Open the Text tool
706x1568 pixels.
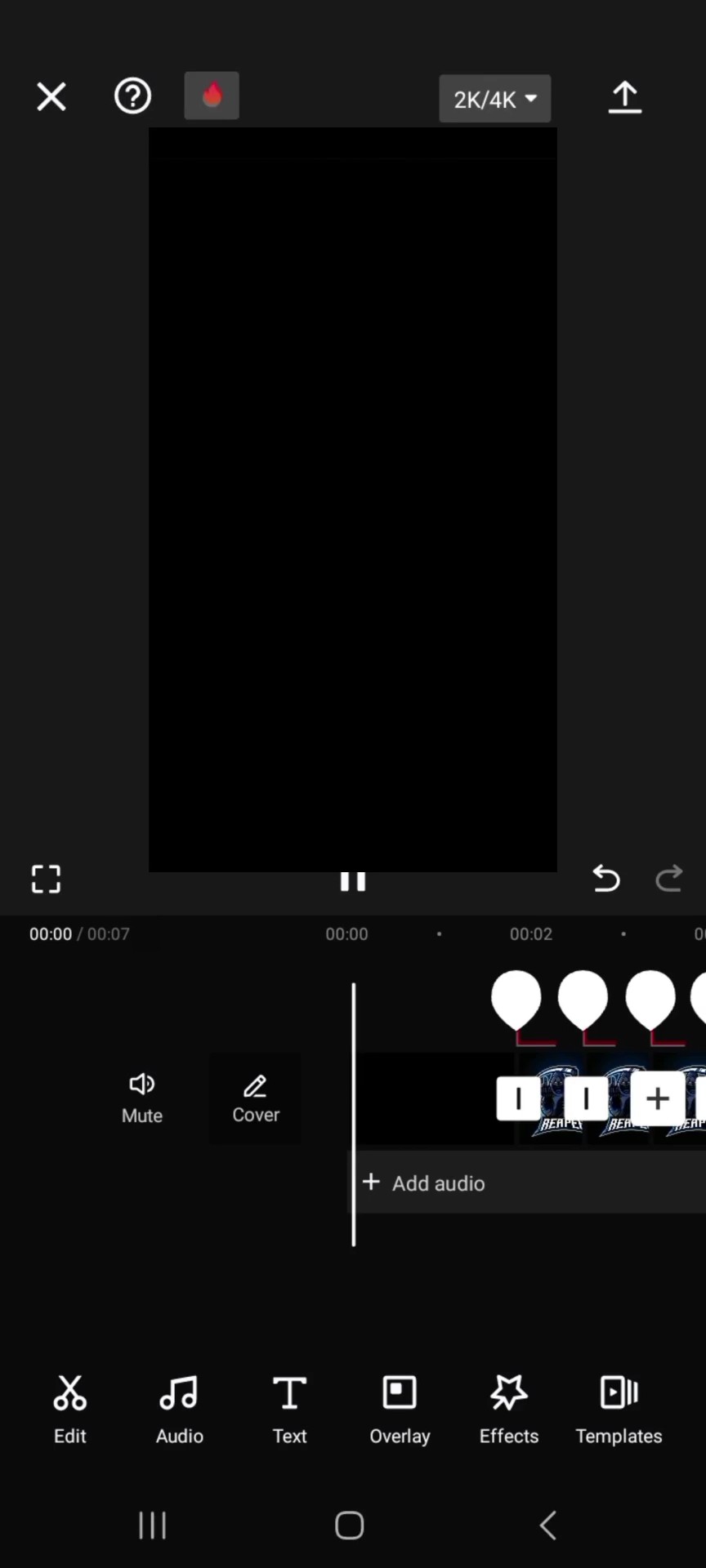click(289, 1410)
